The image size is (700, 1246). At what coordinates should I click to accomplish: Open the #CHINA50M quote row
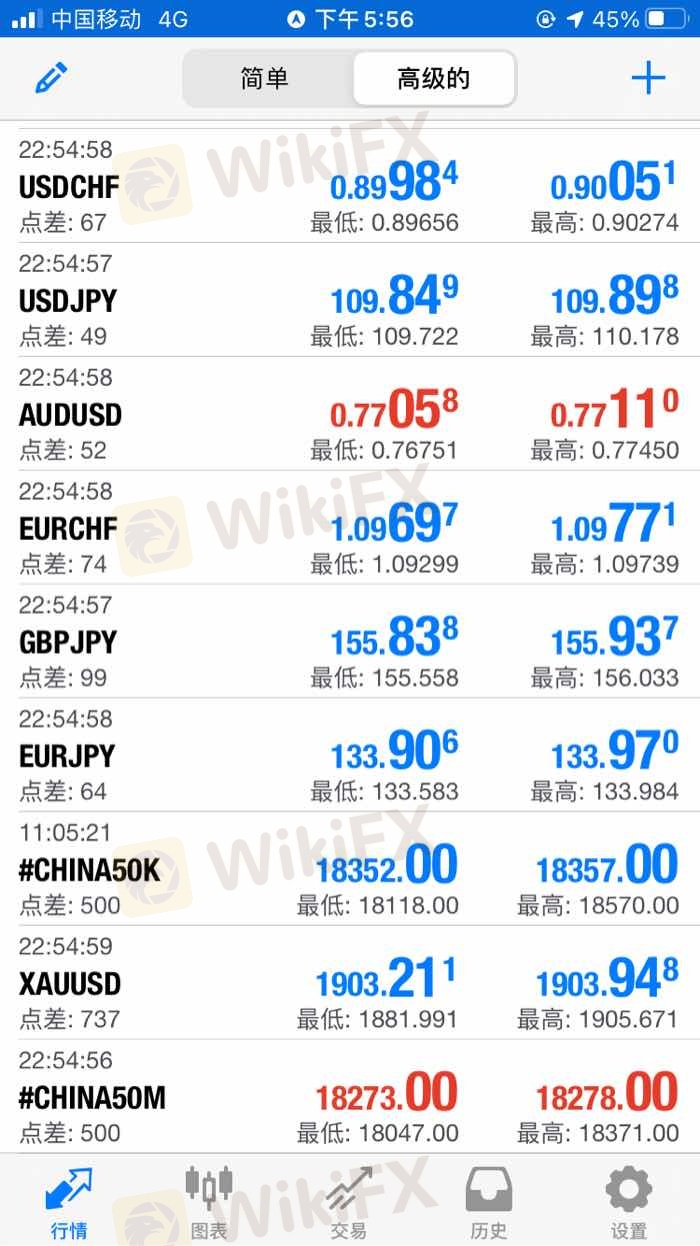tap(350, 1097)
